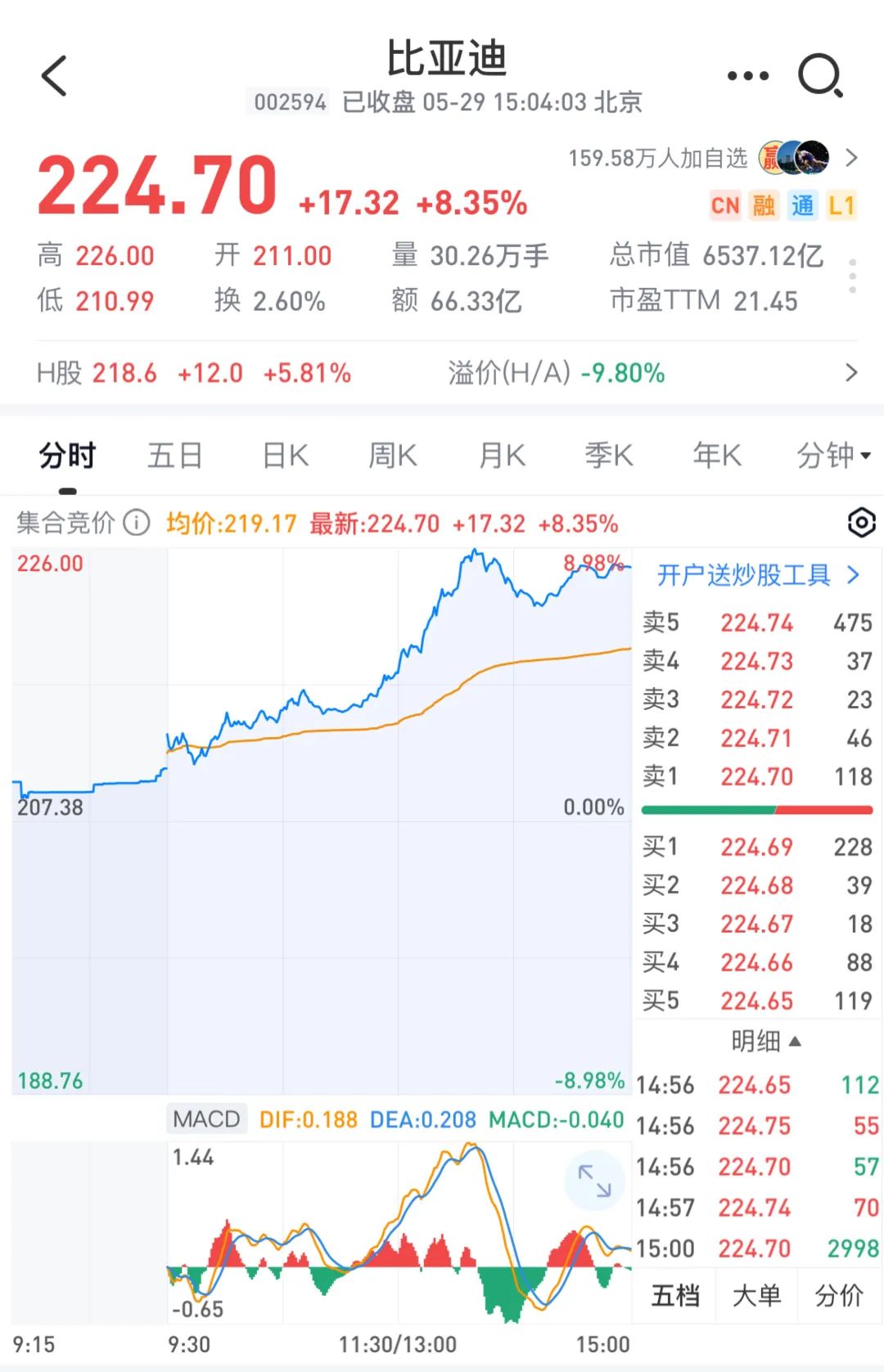Switch to the 大单 tab
The image size is (884, 1372).
[756, 1295]
